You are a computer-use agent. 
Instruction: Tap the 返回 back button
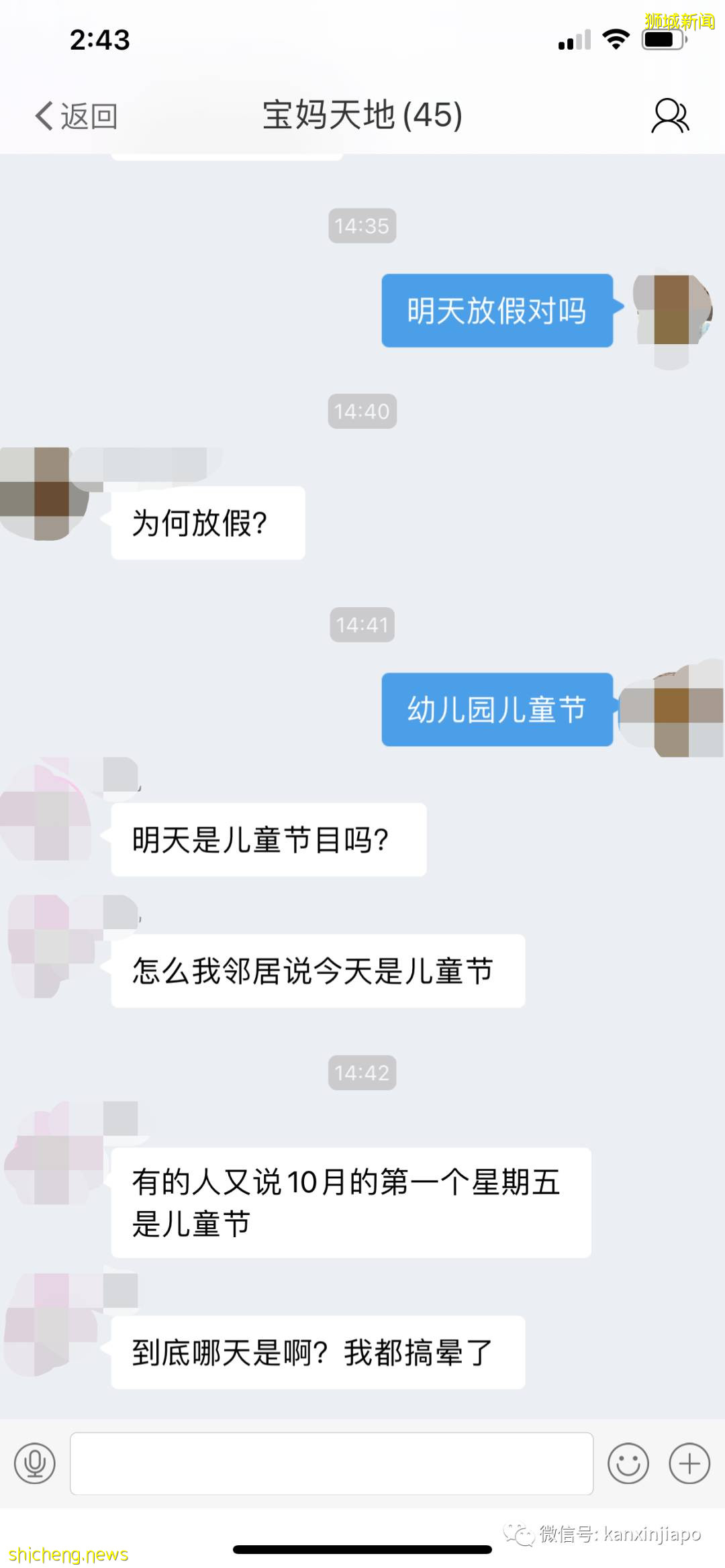tap(74, 115)
